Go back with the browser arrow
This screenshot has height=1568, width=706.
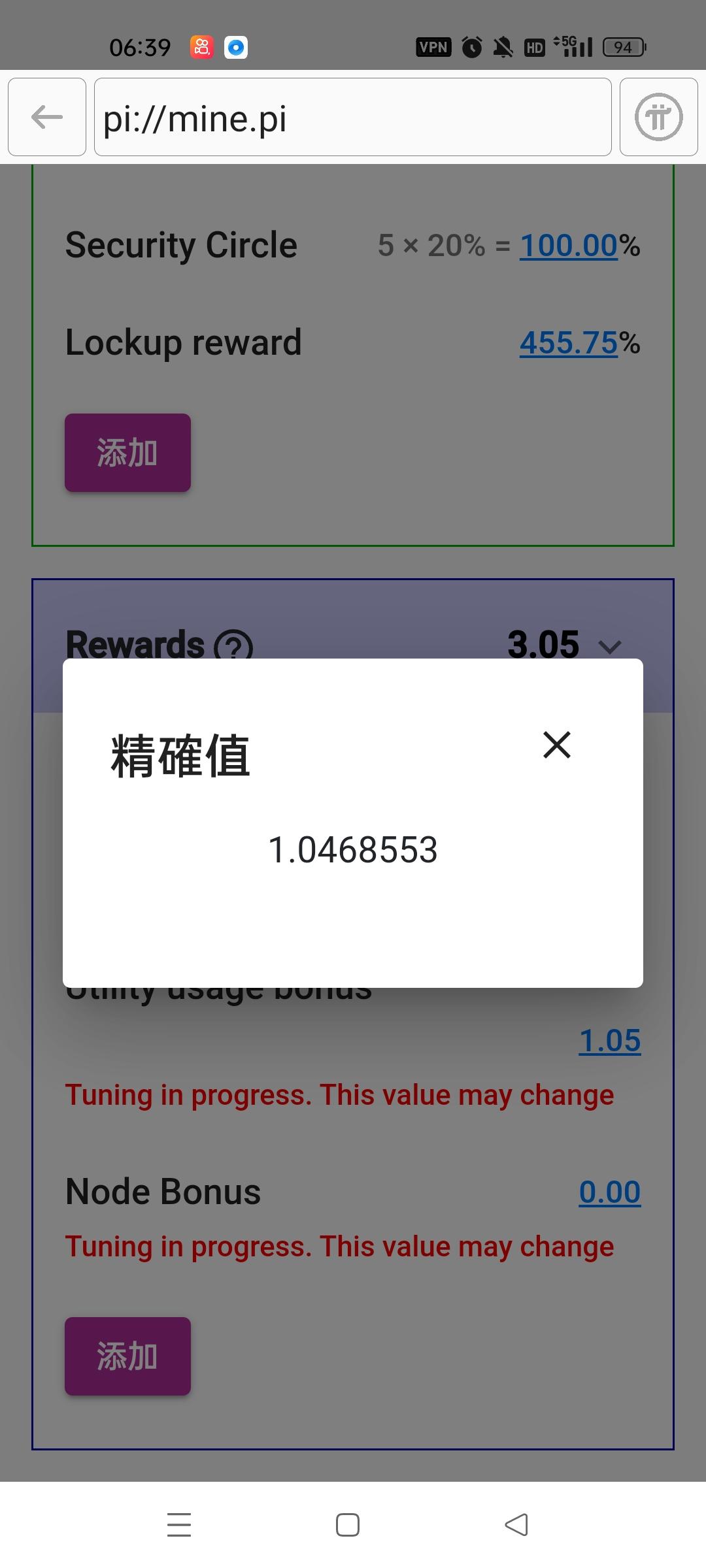click(x=47, y=118)
